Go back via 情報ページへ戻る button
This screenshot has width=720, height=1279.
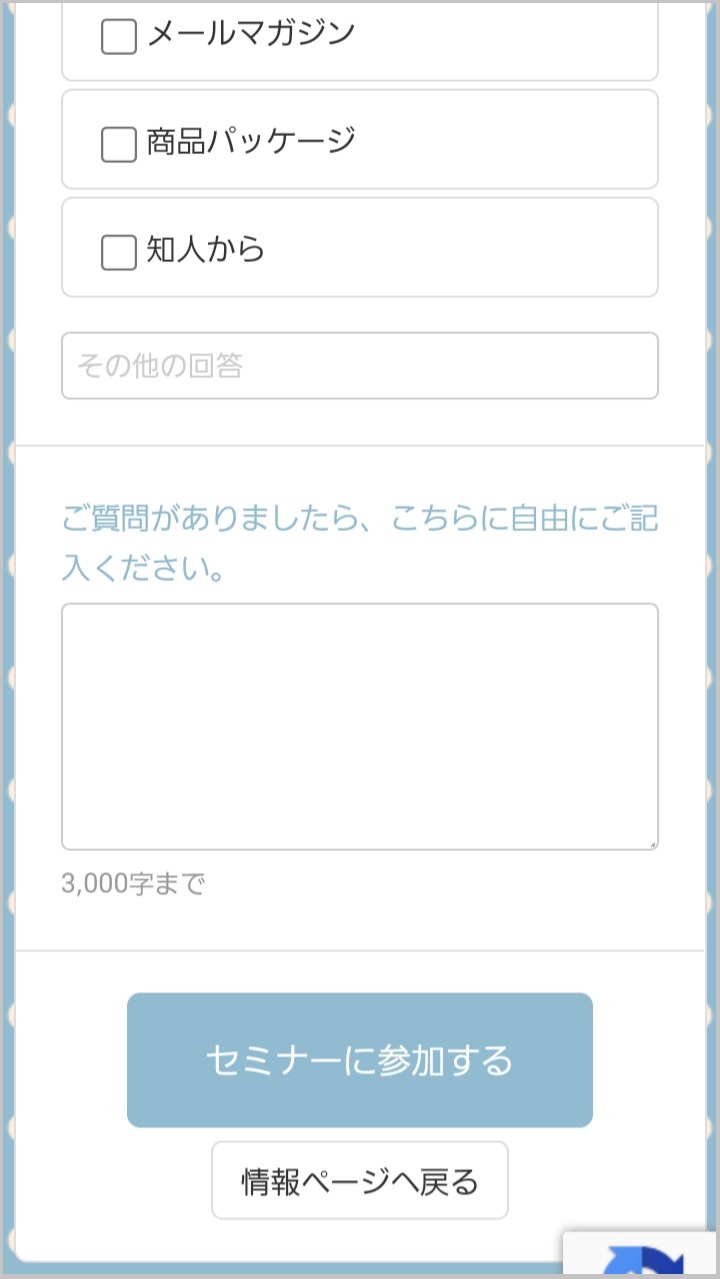tap(360, 1181)
